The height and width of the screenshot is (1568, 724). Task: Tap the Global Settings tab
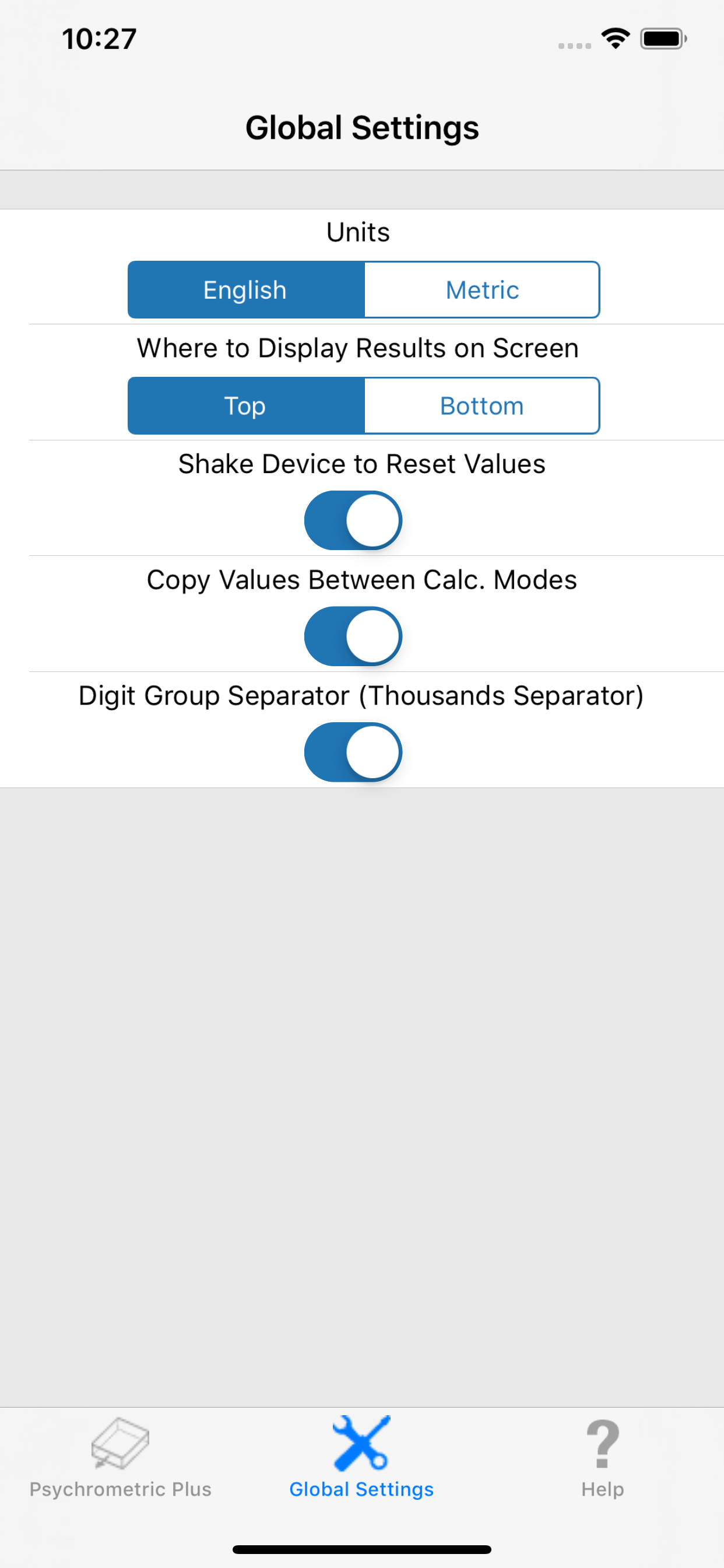361,1459
